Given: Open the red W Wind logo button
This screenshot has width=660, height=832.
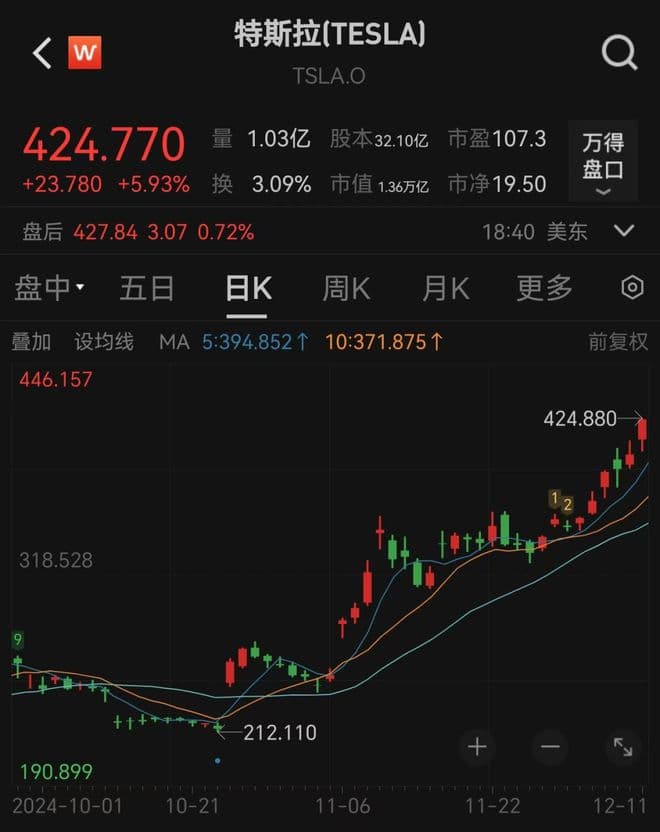Looking at the screenshot, I should (84, 53).
